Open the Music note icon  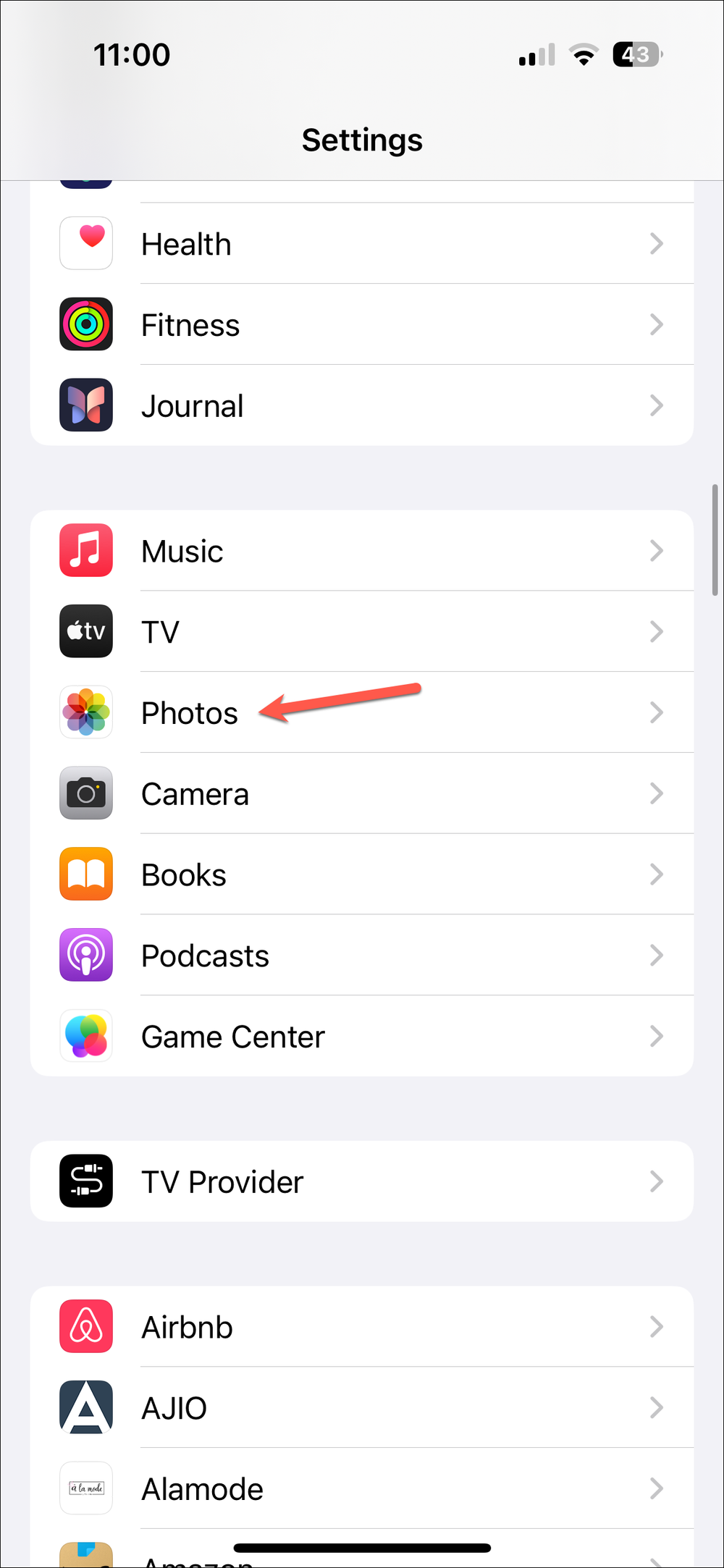[x=86, y=550]
